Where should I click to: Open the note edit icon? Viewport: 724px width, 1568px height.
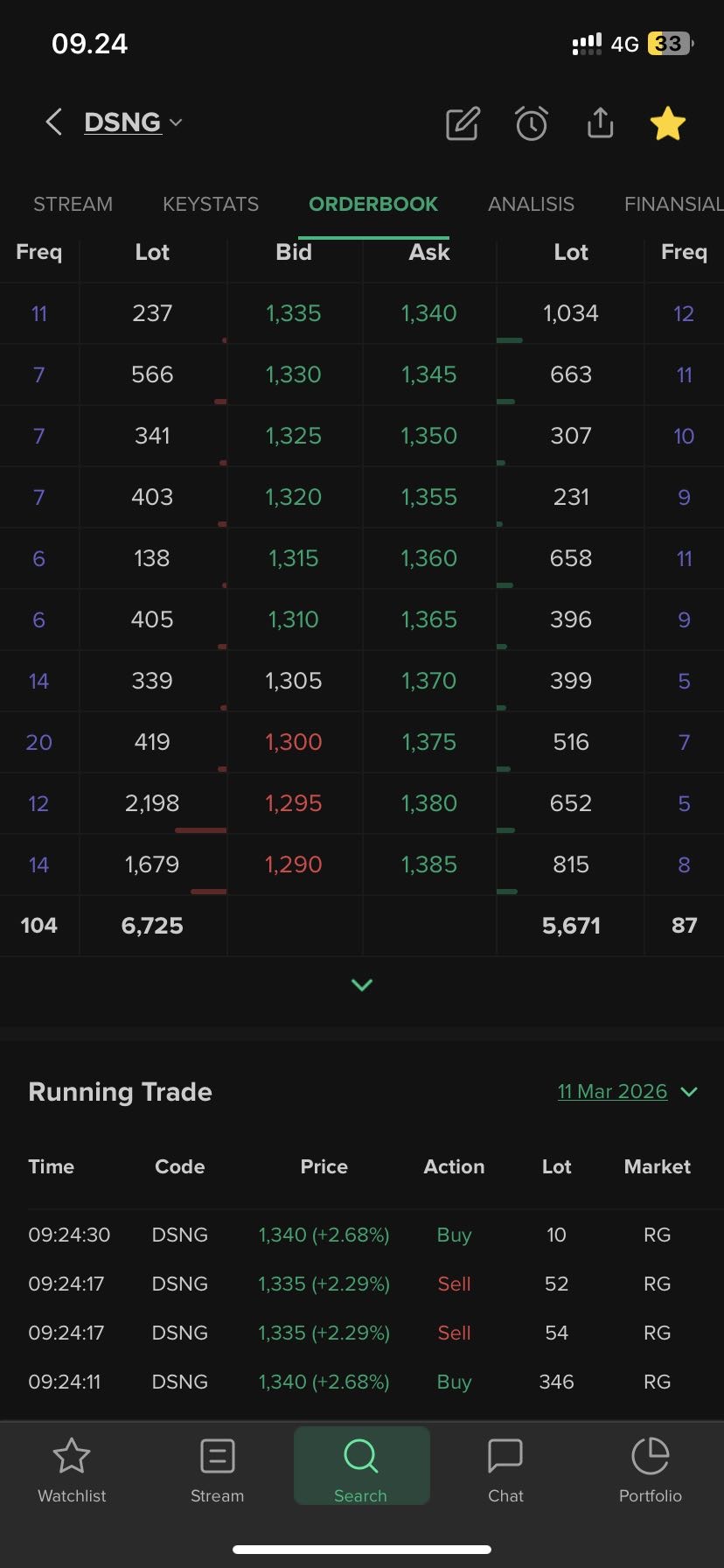coord(463,123)
